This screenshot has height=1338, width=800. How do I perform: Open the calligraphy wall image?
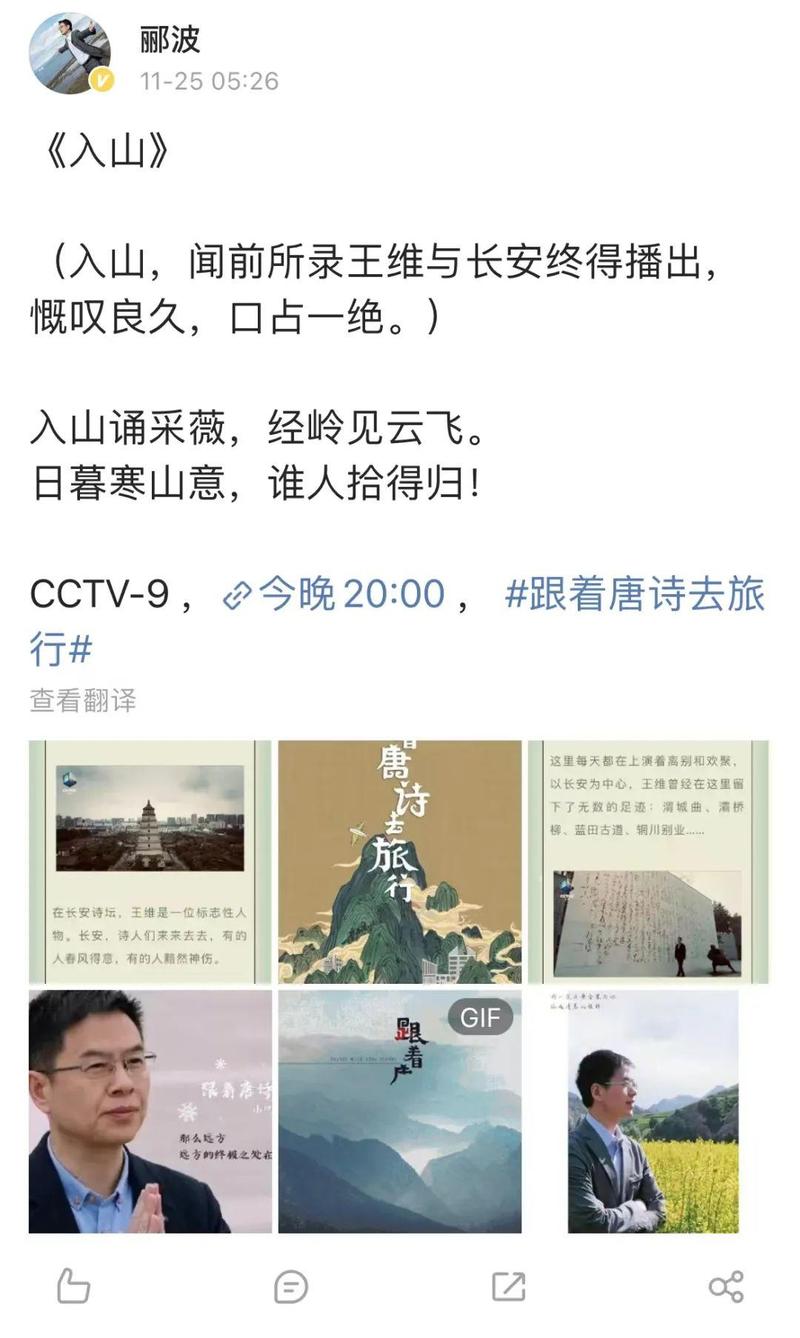click(648, 862)
